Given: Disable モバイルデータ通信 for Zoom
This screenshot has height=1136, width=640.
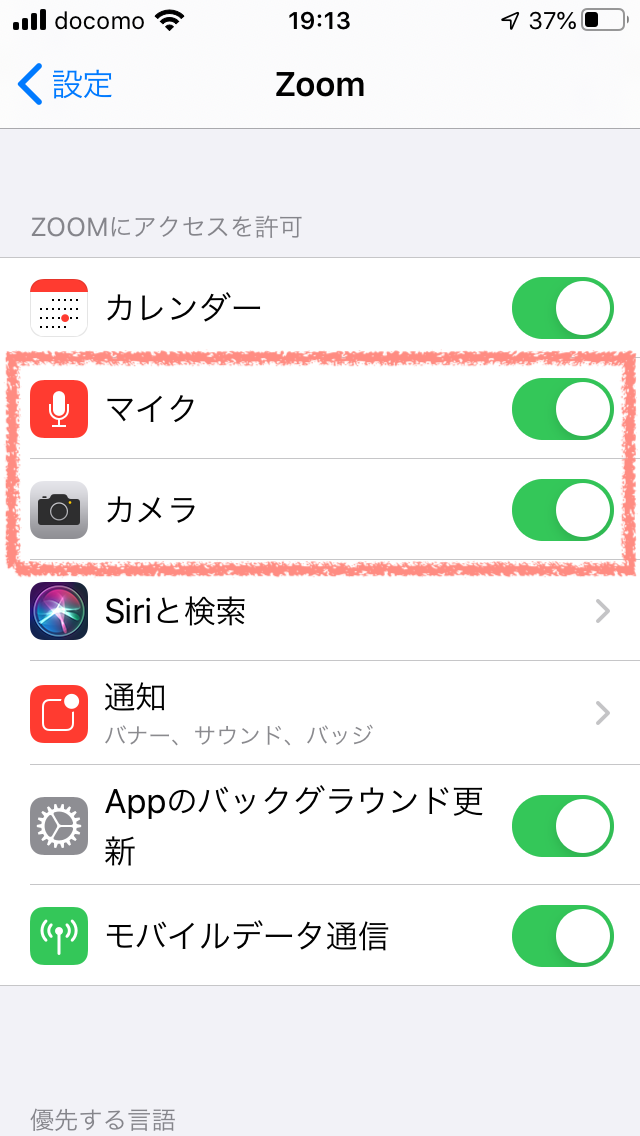Looking at the screenshot, I should click(x=562, y=935).
